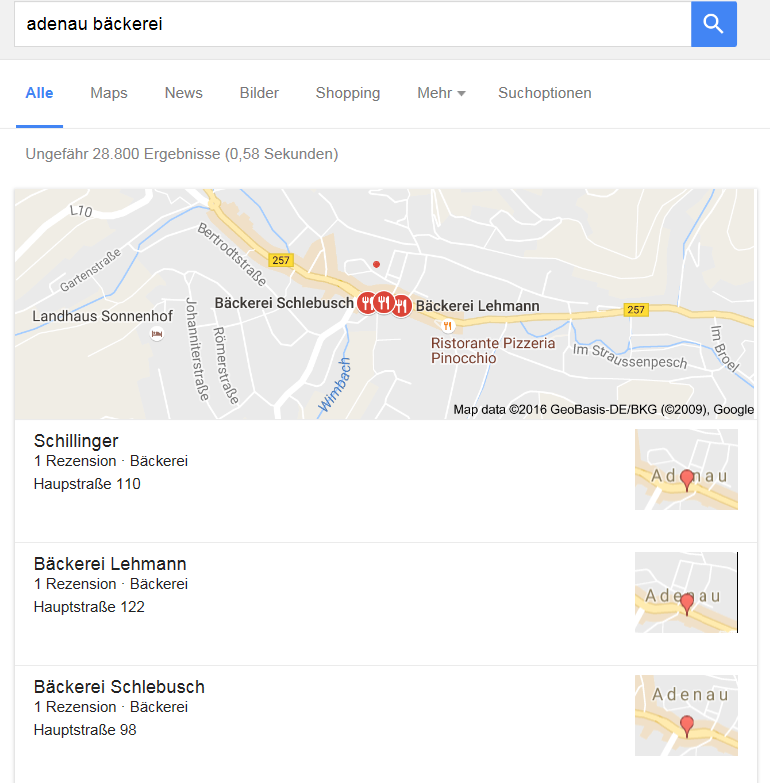770x783 pixels.
Task: Open Suchoptionen
Action: [x=545, y=93]
